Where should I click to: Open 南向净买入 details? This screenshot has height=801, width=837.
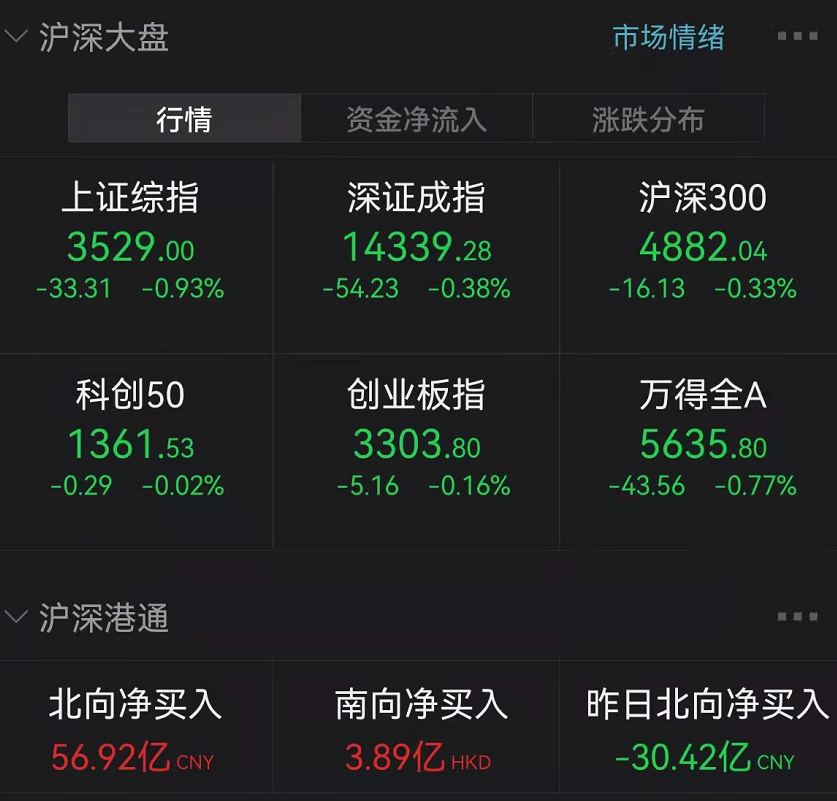[420, 729]
